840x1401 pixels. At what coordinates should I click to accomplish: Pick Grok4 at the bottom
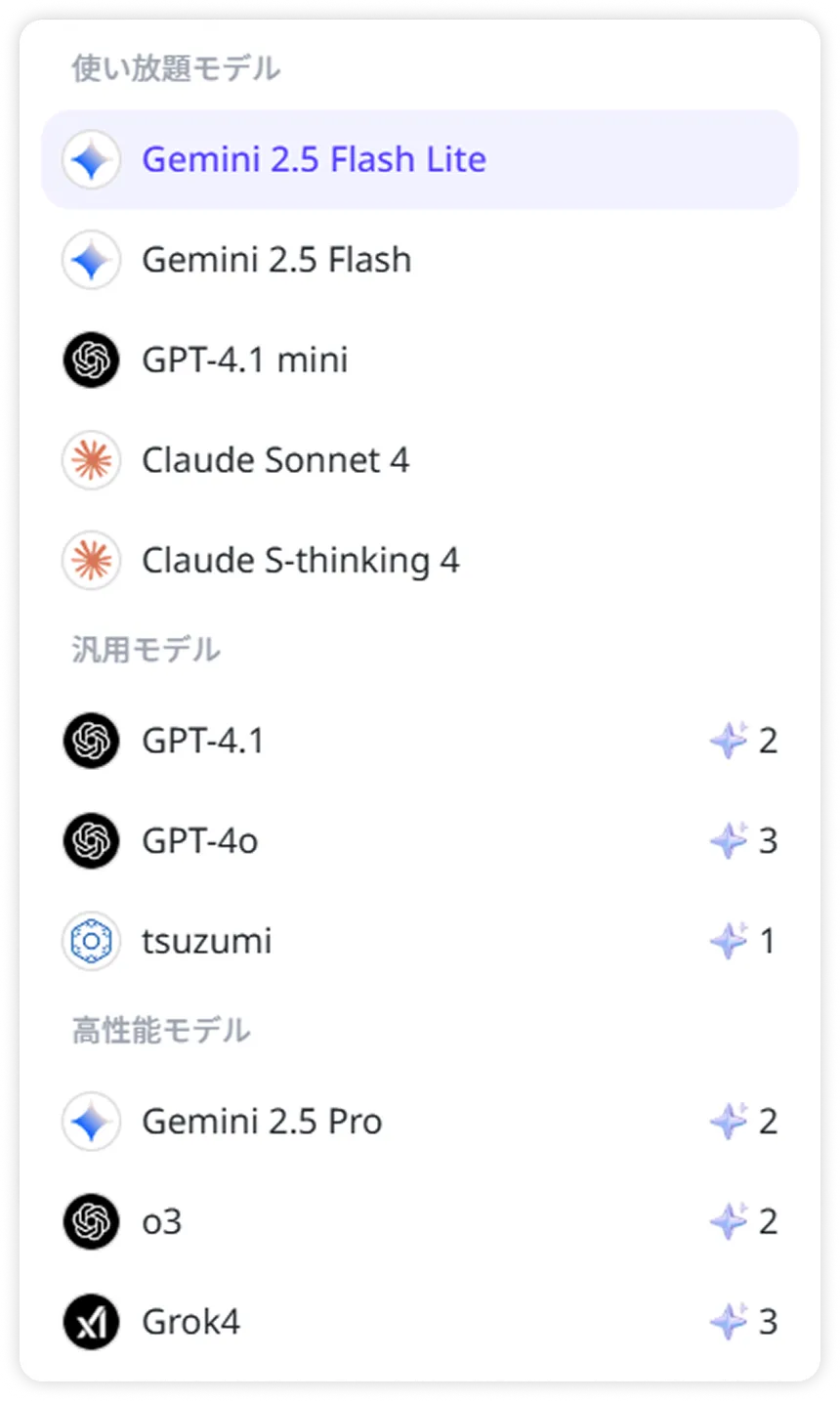(x=191, y=1320)
